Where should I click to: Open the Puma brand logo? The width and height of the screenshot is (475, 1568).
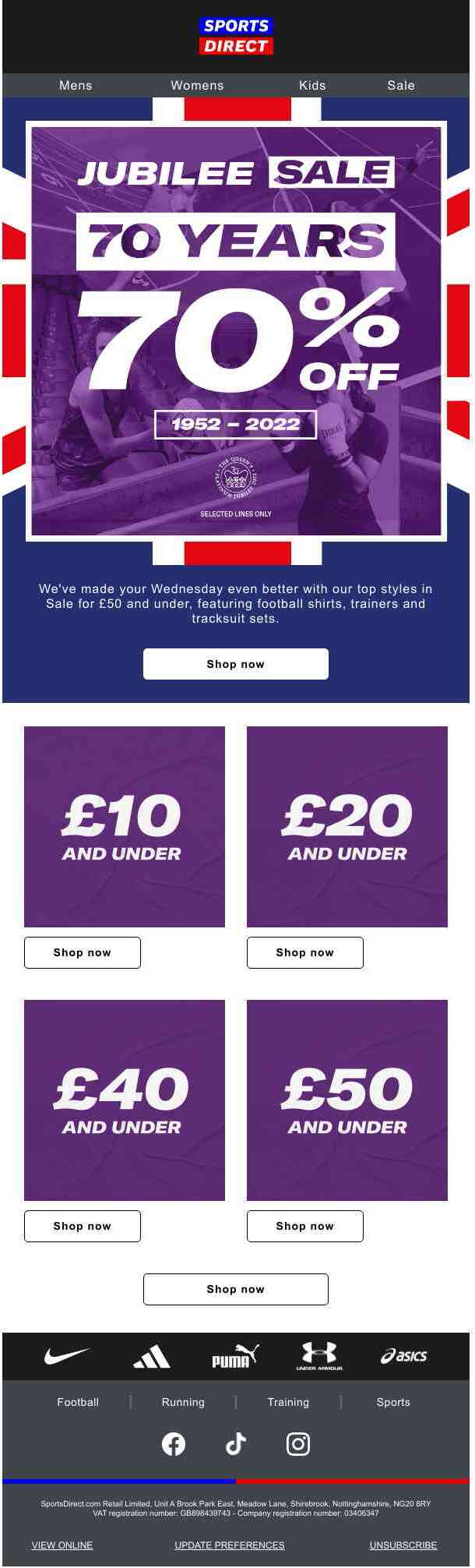235,1357
